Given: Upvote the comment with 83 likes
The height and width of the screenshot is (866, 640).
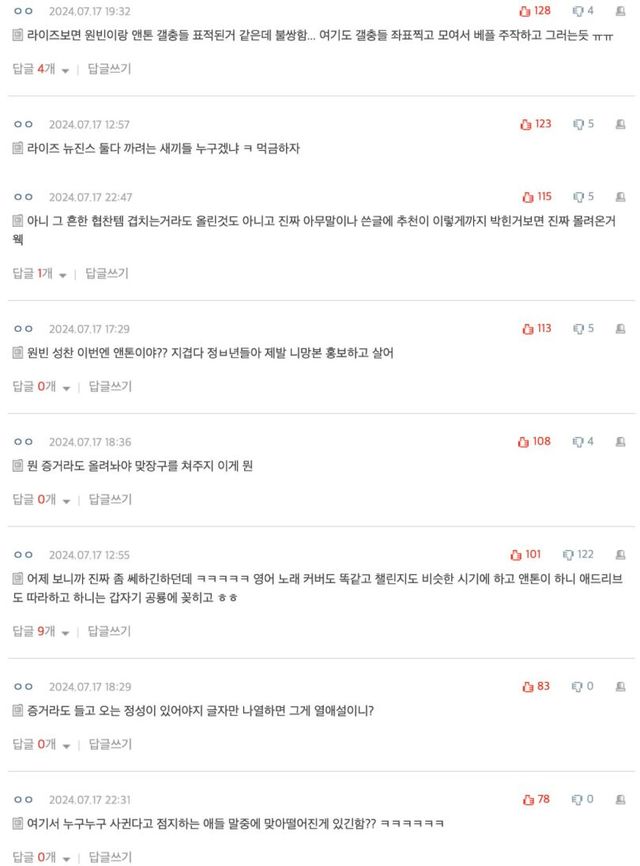Looking at the screenshot, I should click(x=527, y=687).
